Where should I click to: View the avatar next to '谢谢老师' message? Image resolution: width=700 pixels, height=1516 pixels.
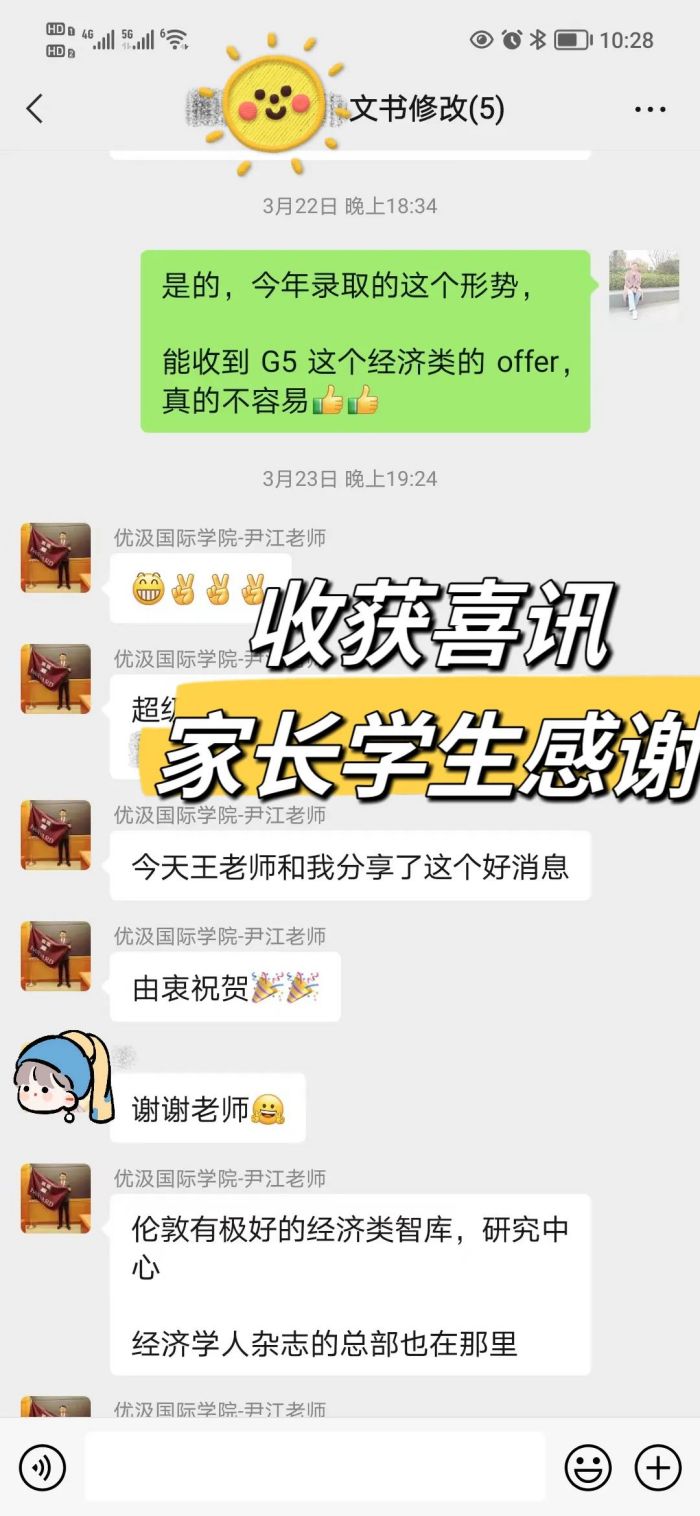(57, 1078)
